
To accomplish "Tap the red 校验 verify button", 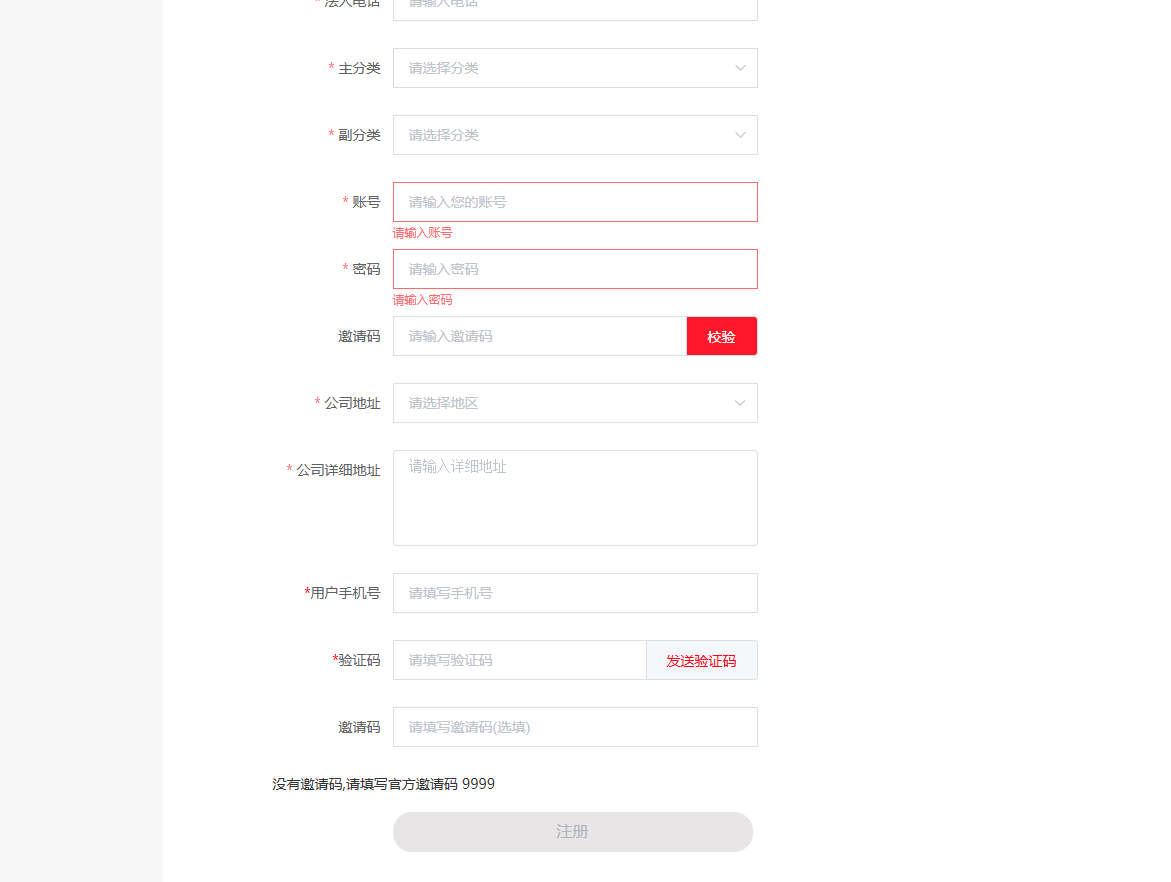I will coord(721,336).
